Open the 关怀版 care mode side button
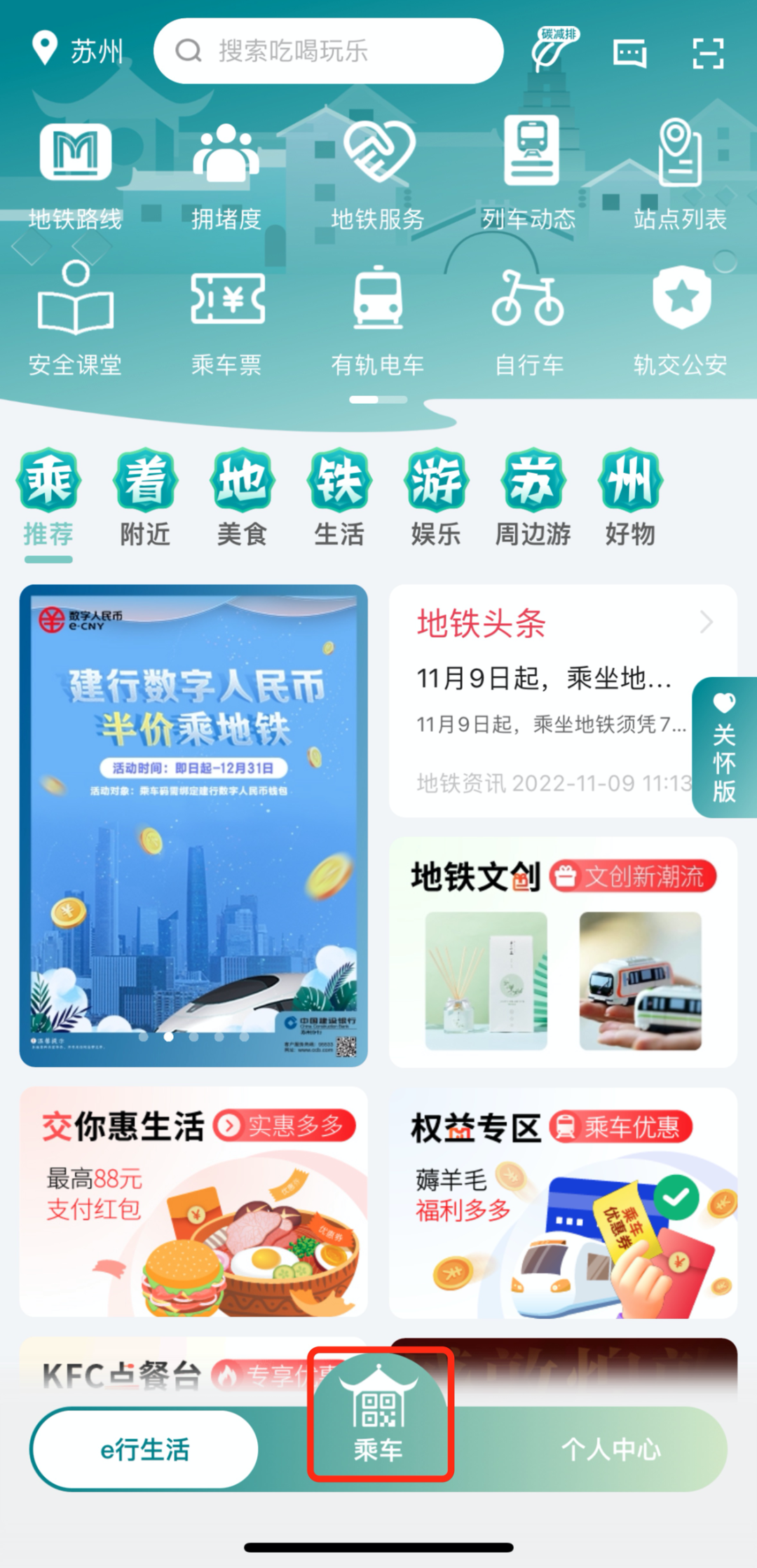The height and width of the screenshot is (1568, 757). pyautogui.click(x=725, y=747)
